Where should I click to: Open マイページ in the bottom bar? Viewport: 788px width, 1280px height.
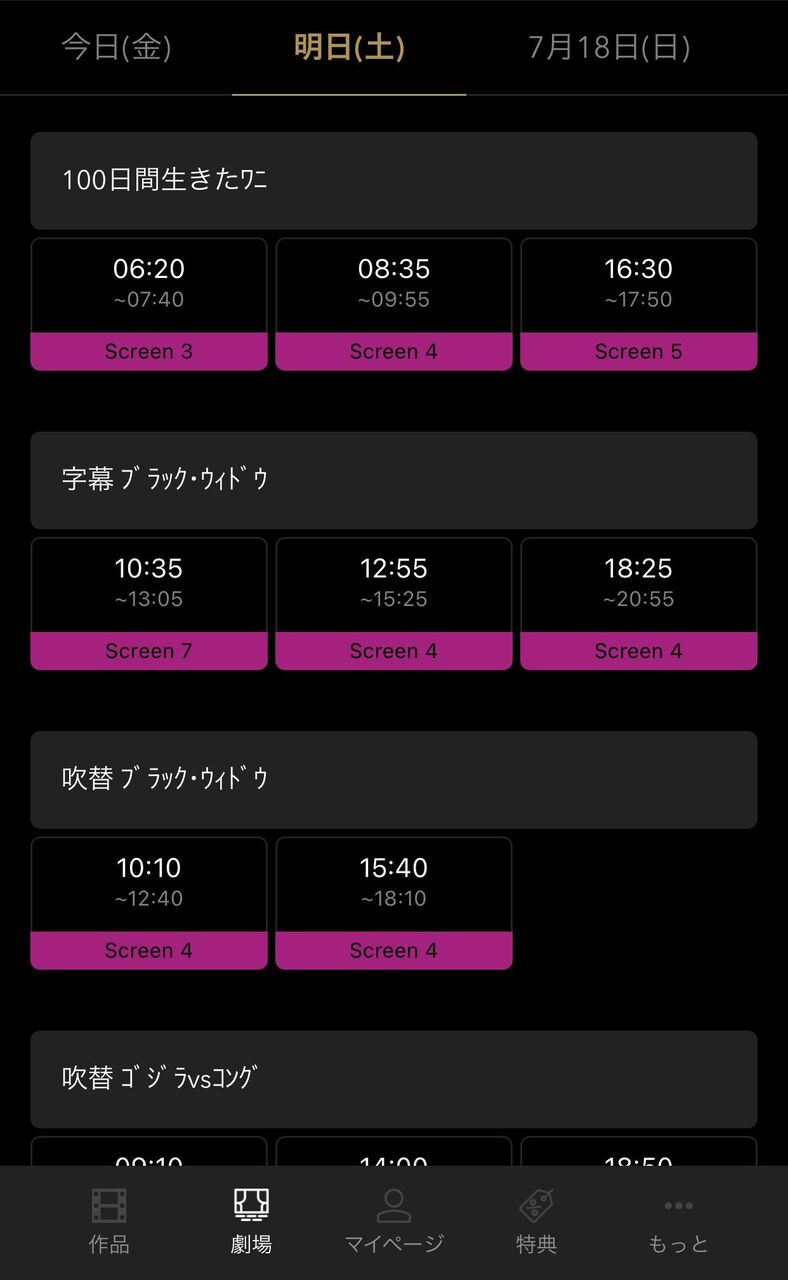point(394,1222)
